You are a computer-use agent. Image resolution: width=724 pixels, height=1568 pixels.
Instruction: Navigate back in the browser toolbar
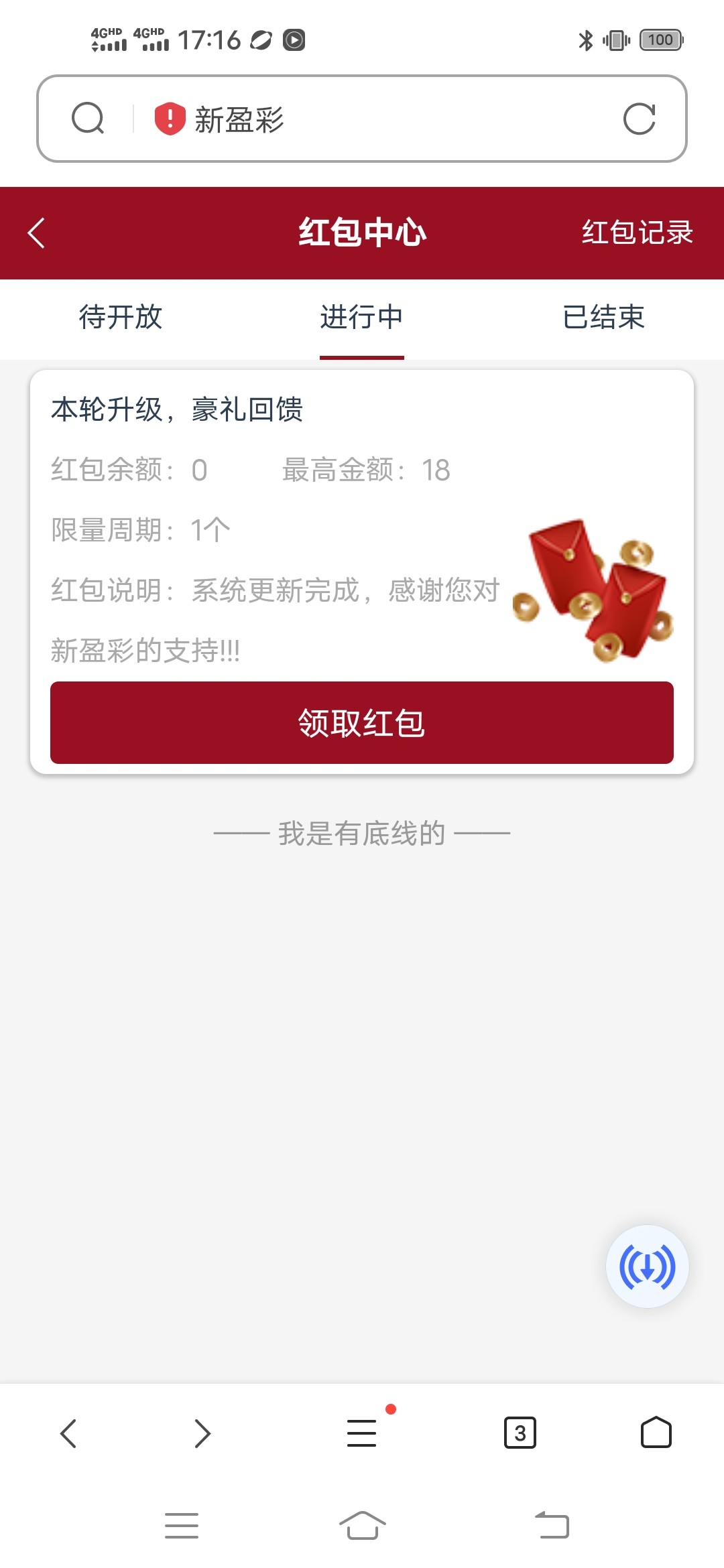68,1433
